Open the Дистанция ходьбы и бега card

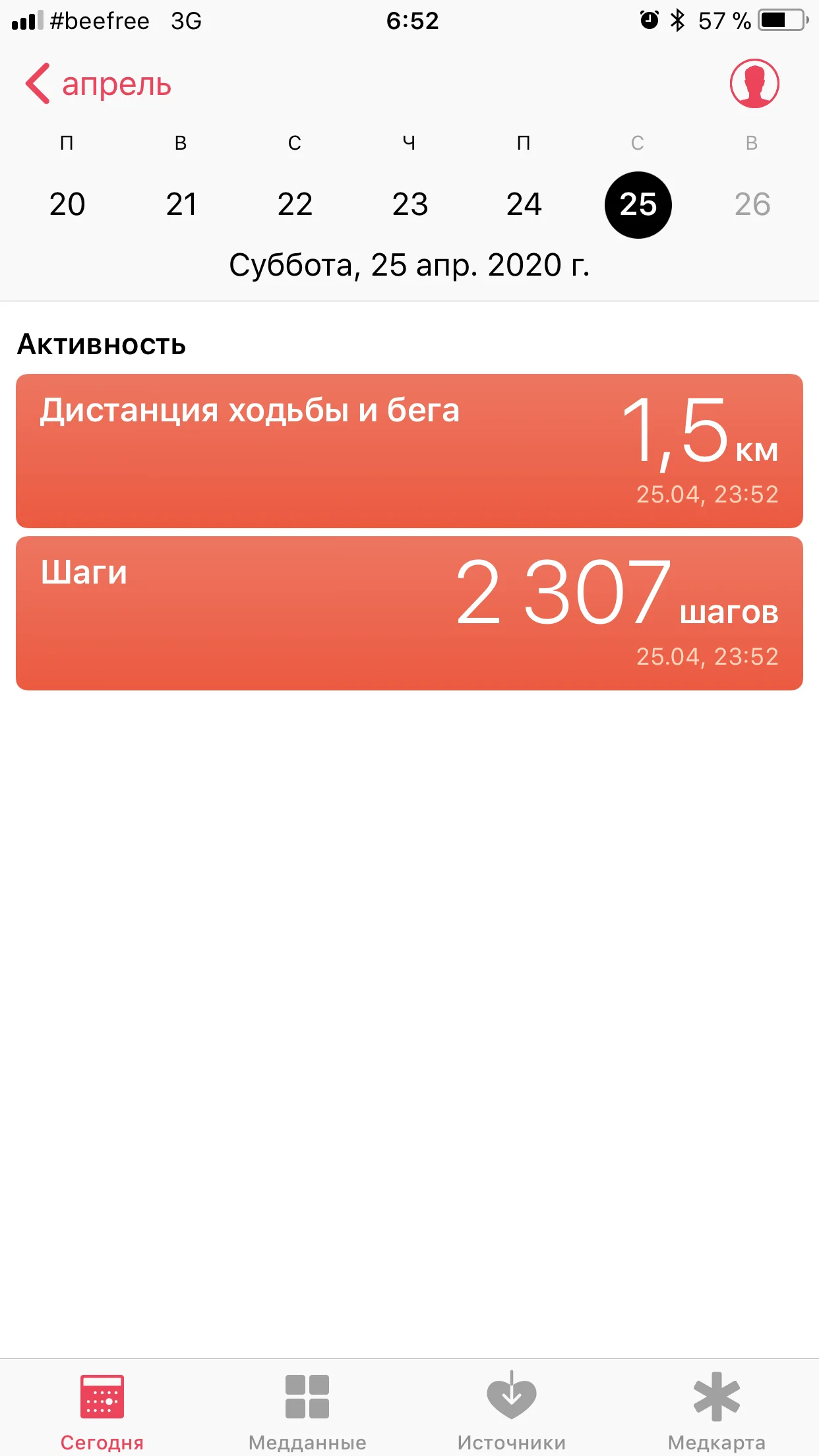pyautogui.click(x=409, y=451)
